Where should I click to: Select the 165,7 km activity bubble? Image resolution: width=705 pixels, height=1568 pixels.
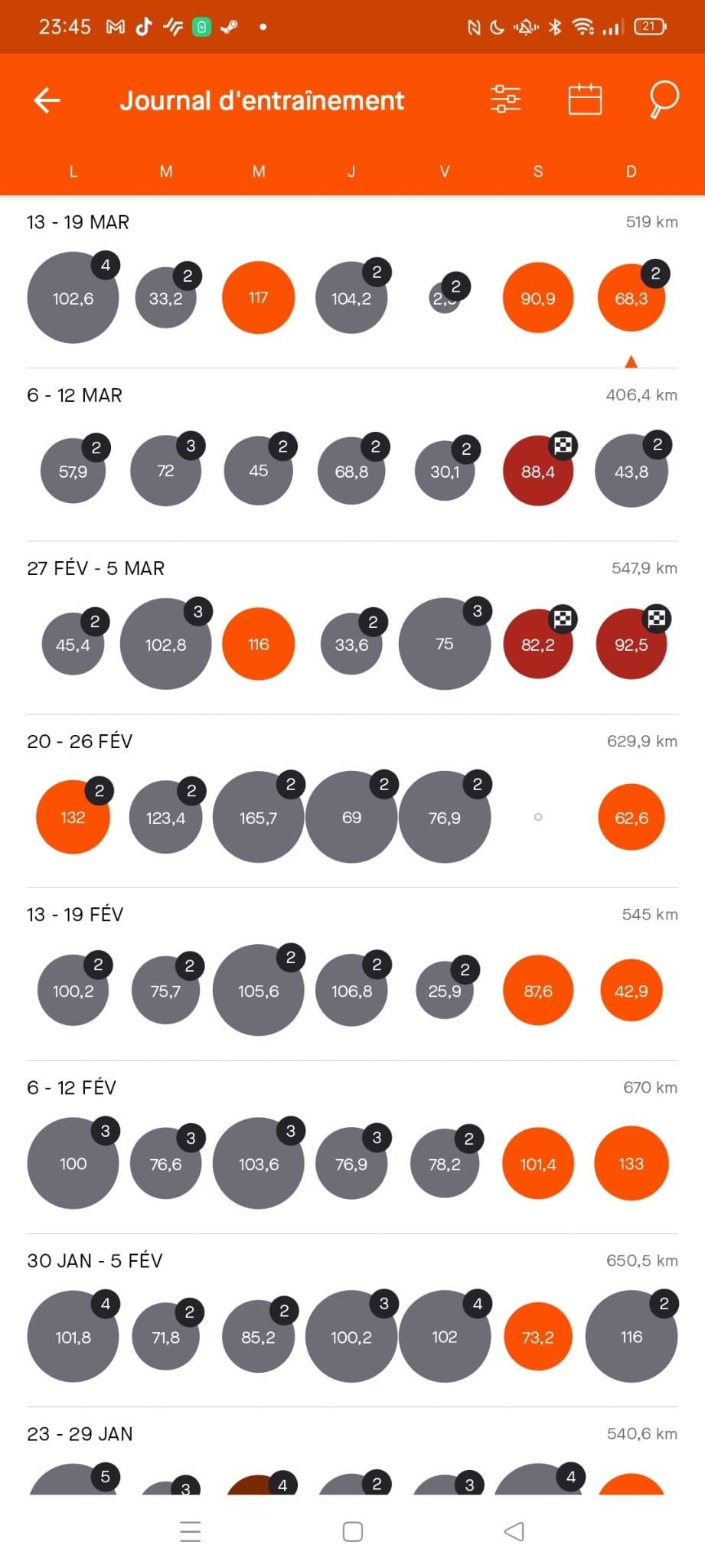(x=258, y=818)
